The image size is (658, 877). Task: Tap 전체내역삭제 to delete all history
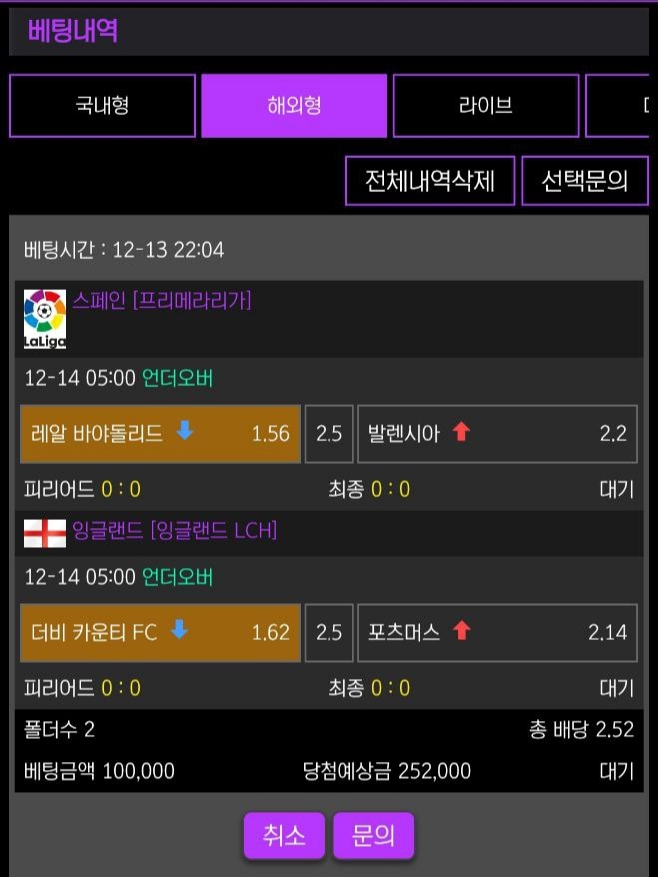[430, 181]
